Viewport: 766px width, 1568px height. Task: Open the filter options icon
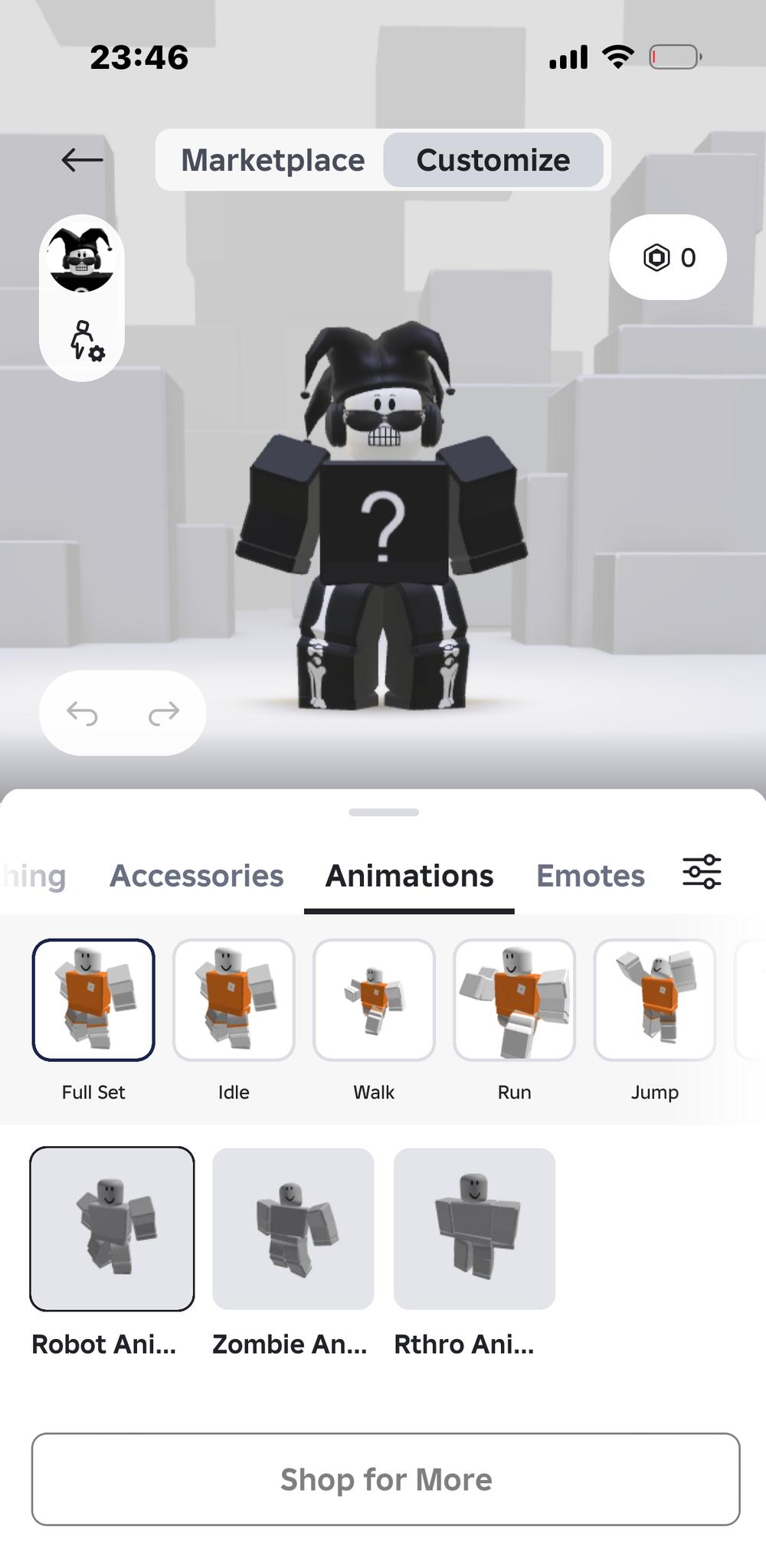702,872
